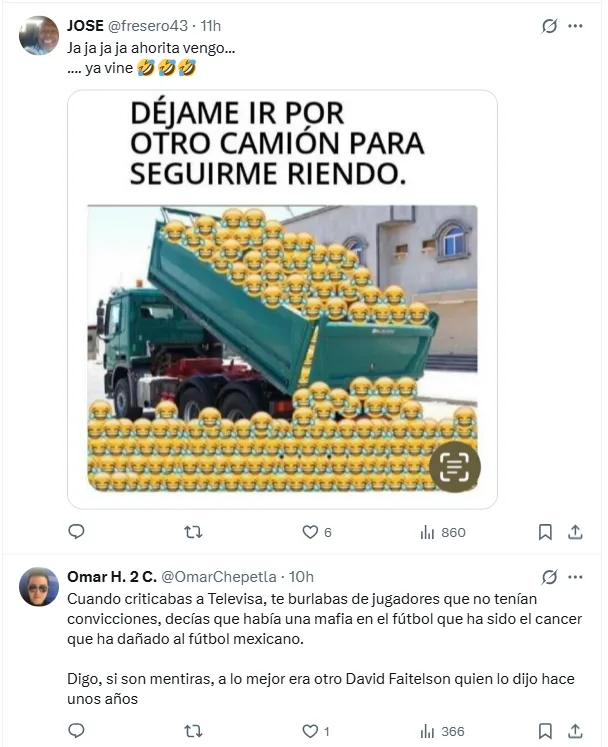Reply to Omar H. 2 C.'s post
This screenshot has width=608, height=747.
(76, 731)
